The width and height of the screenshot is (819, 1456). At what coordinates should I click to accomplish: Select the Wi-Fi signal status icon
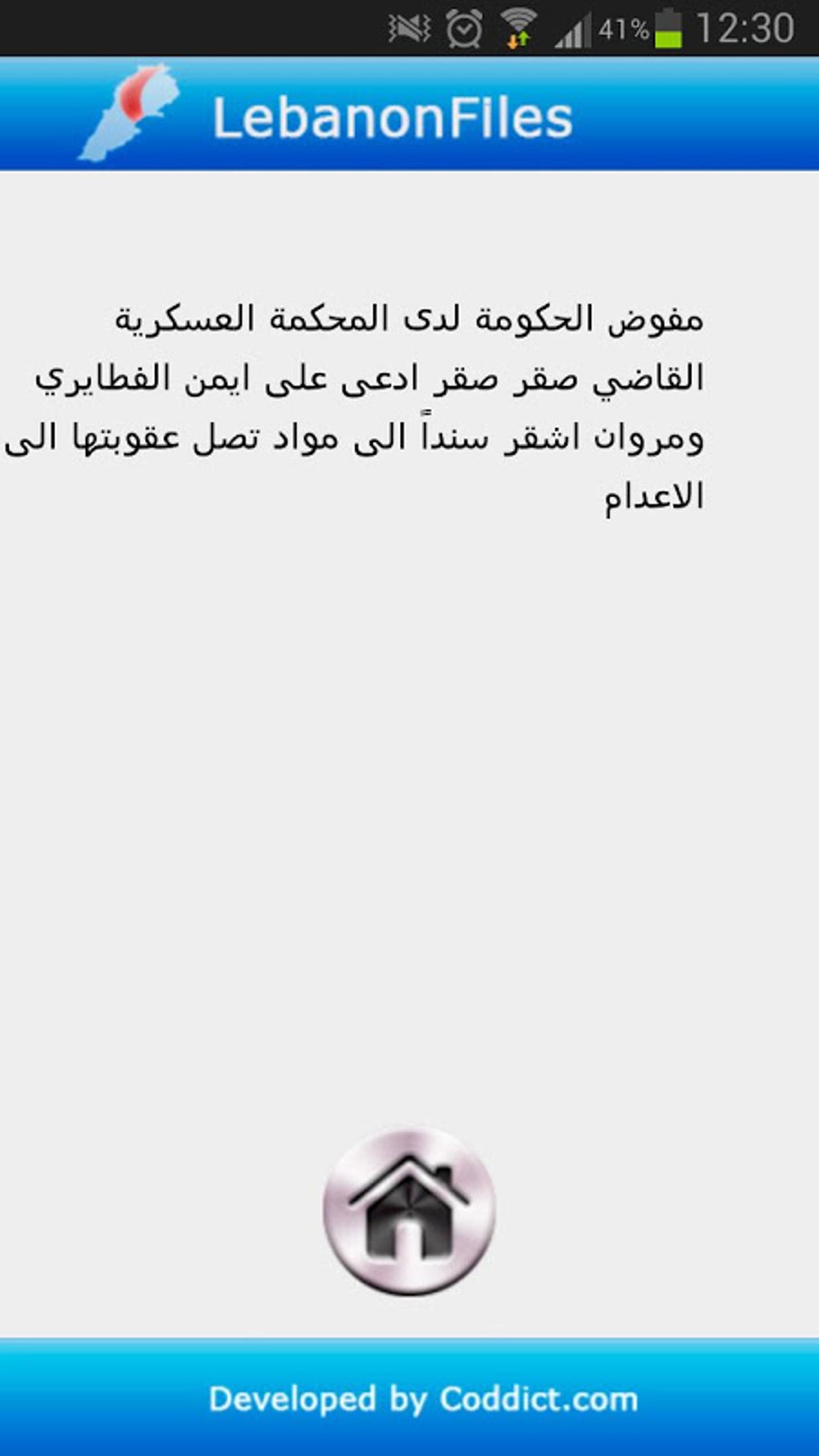click(519, 24)
